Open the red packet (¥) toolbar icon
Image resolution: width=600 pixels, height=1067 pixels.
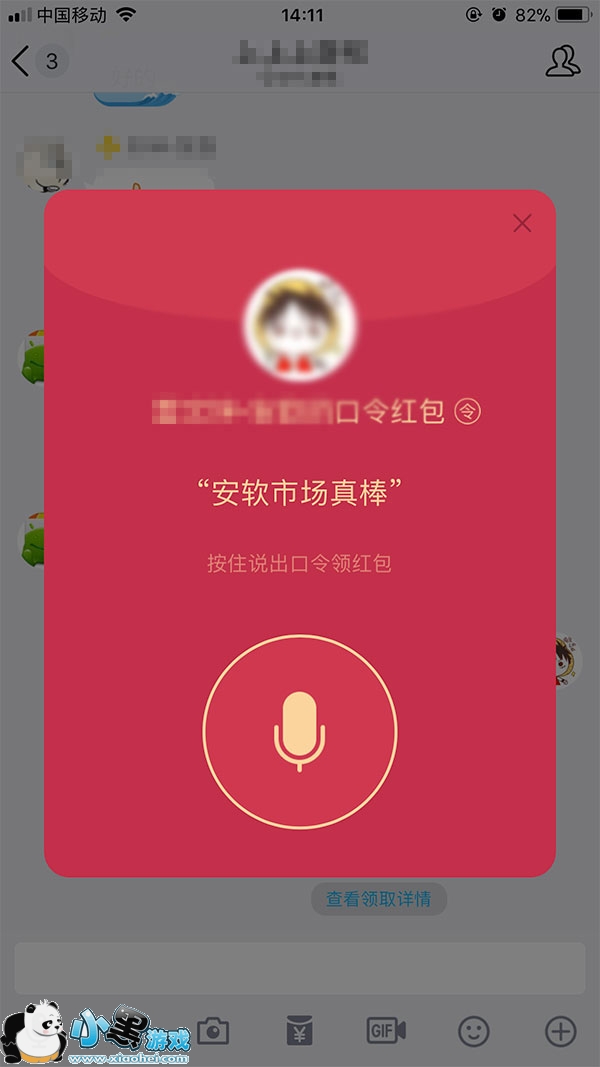pyautogui.click(x=299, y=1031)
